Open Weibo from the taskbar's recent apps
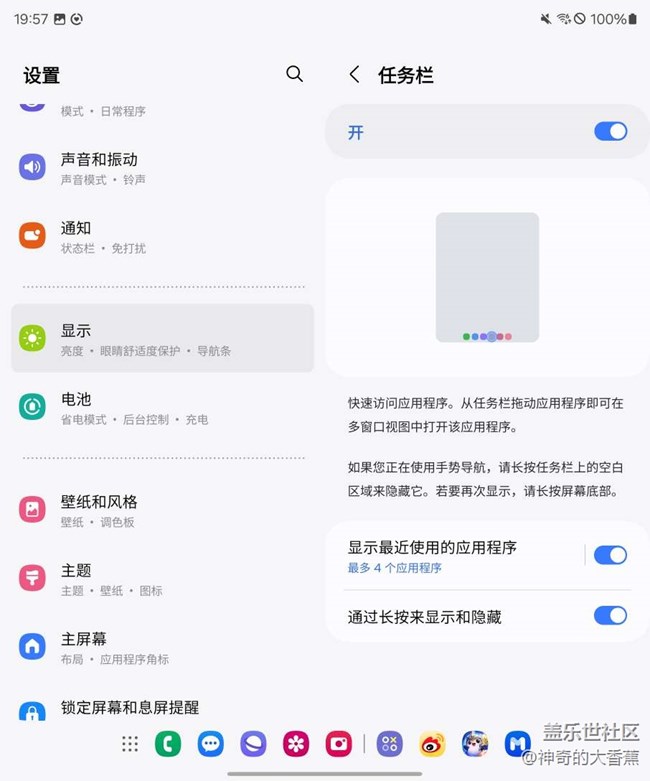Viewport: 650px width, 781px height. 432,744
